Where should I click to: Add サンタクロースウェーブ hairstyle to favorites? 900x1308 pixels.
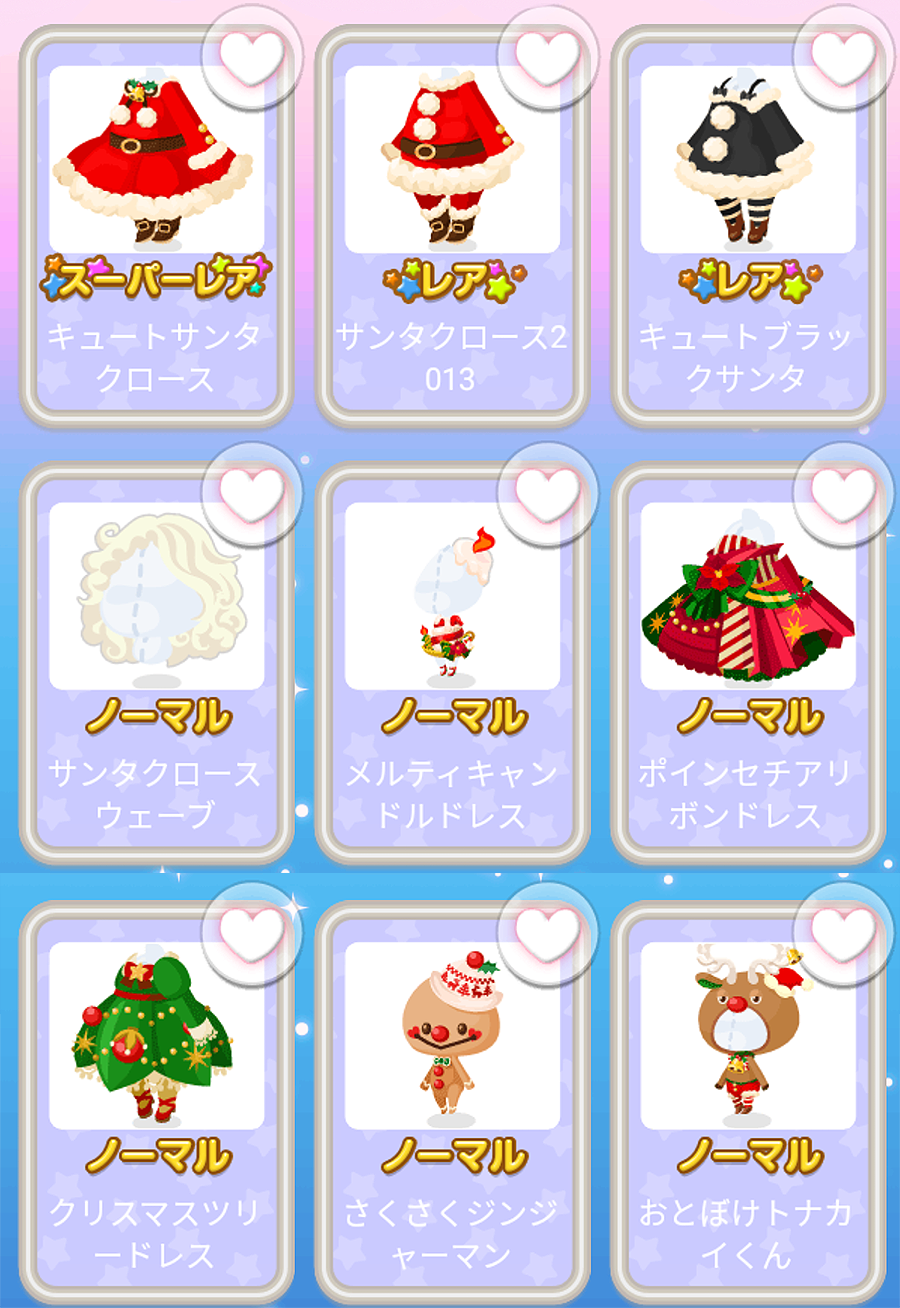[252, 493]
